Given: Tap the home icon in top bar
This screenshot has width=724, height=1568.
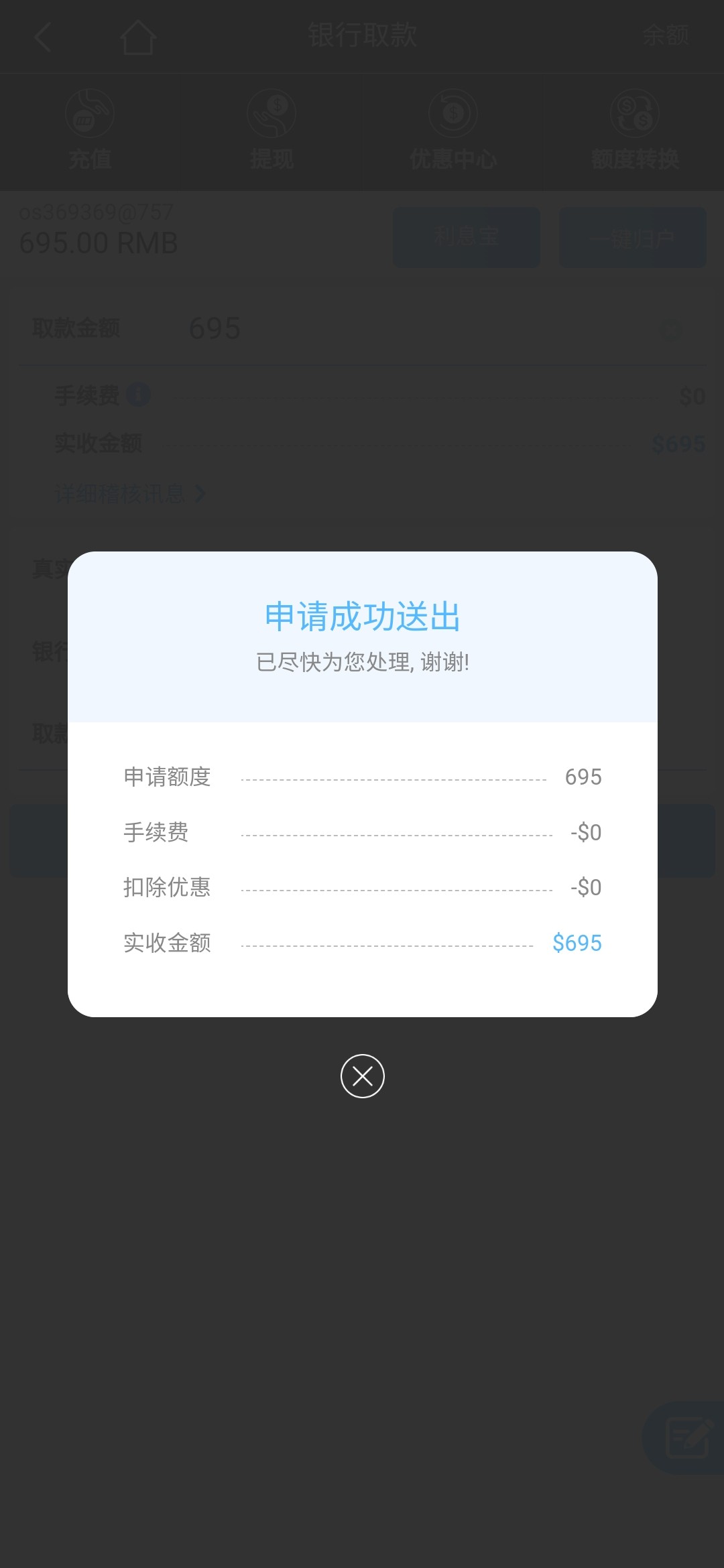Looking at the screenshot, I should 137,37.
